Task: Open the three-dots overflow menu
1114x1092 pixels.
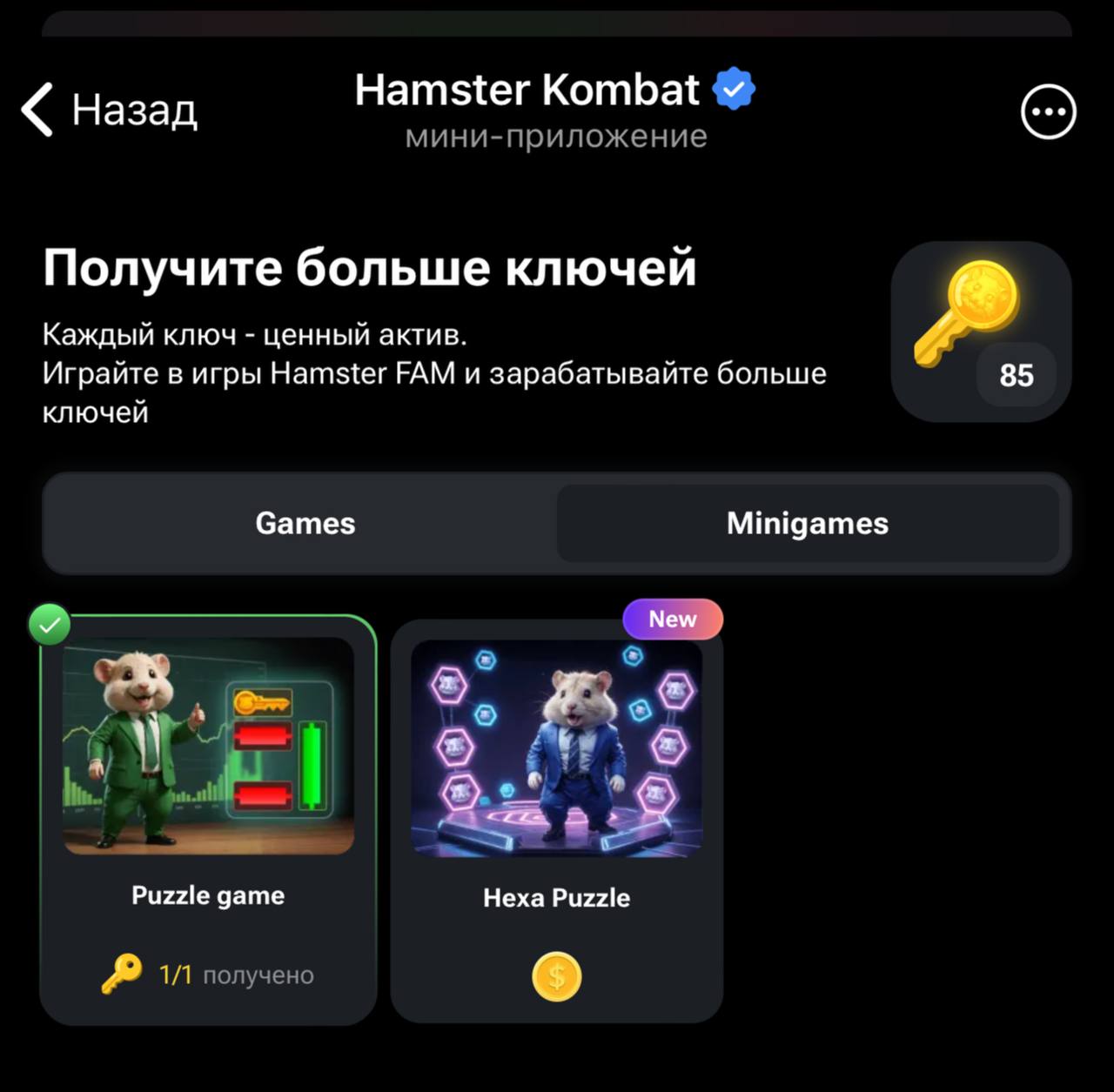Action: tap(1048, 111)
